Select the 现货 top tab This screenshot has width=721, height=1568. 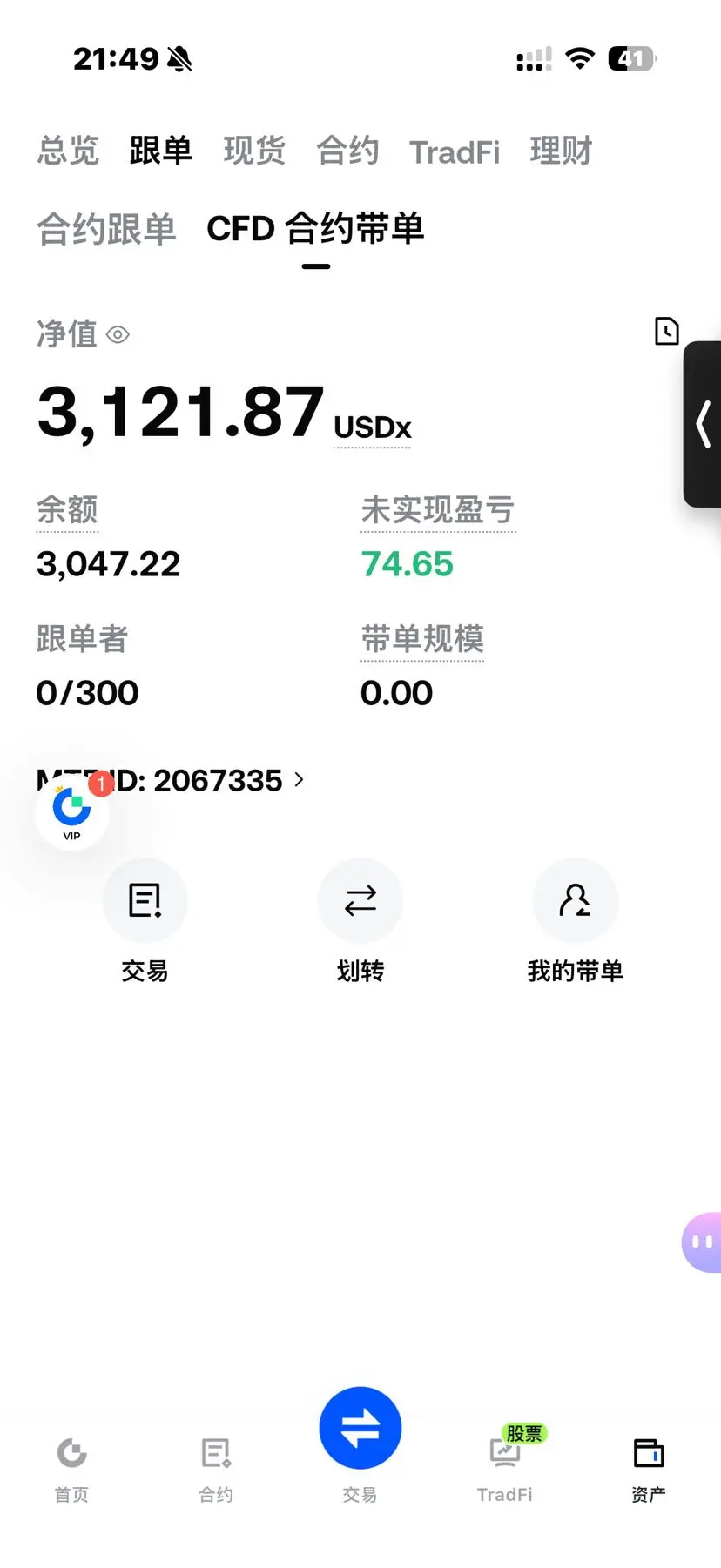coord(254,151)
